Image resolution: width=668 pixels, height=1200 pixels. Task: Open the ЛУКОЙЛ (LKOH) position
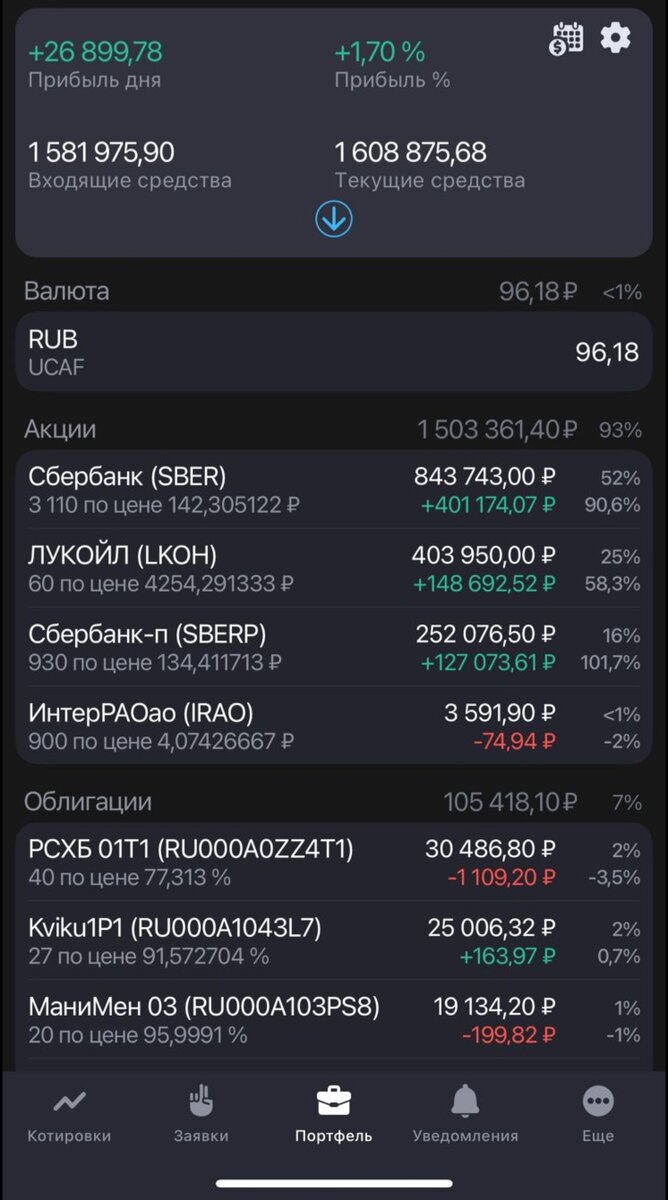click(334, 568)
